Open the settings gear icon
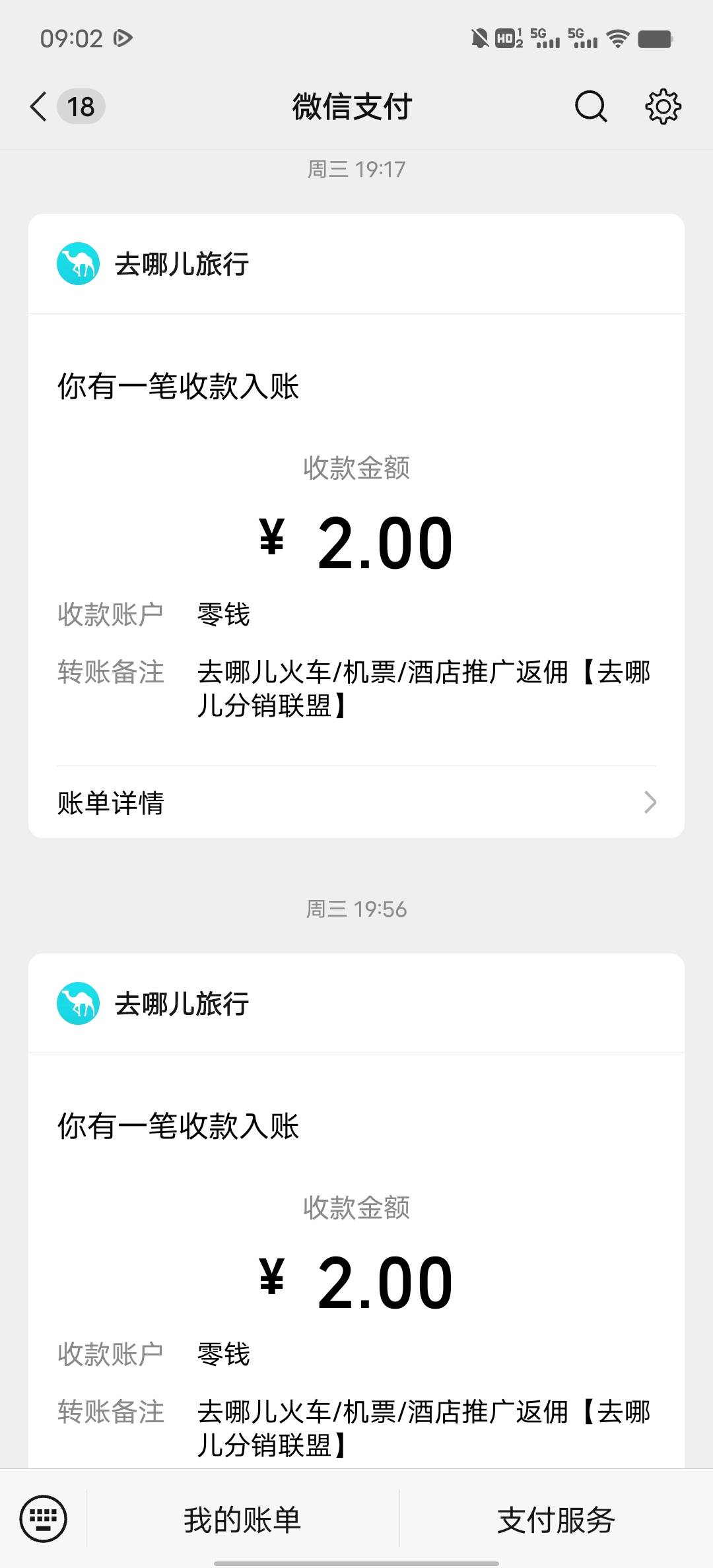 click(x=663, y=106)
